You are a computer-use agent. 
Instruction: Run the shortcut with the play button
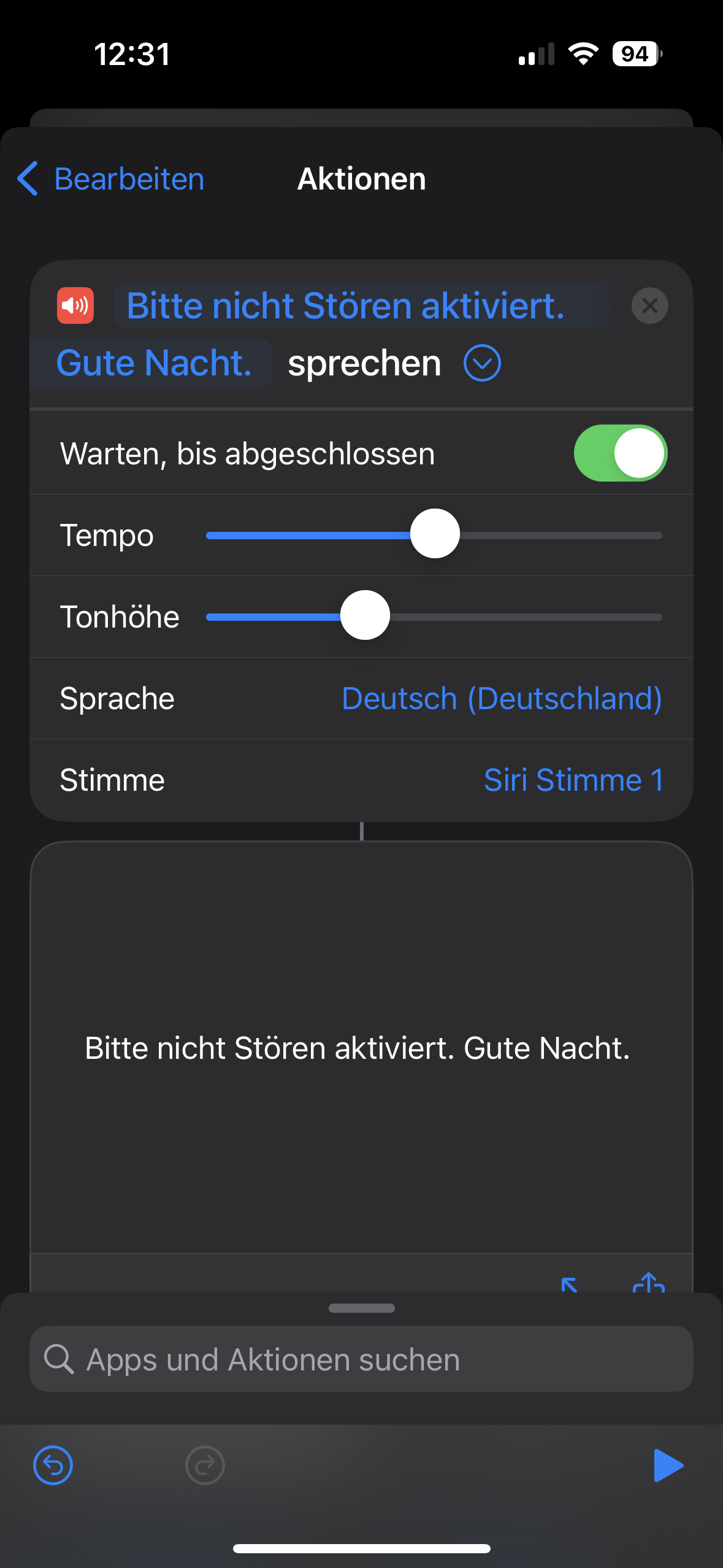(667, 1466)
